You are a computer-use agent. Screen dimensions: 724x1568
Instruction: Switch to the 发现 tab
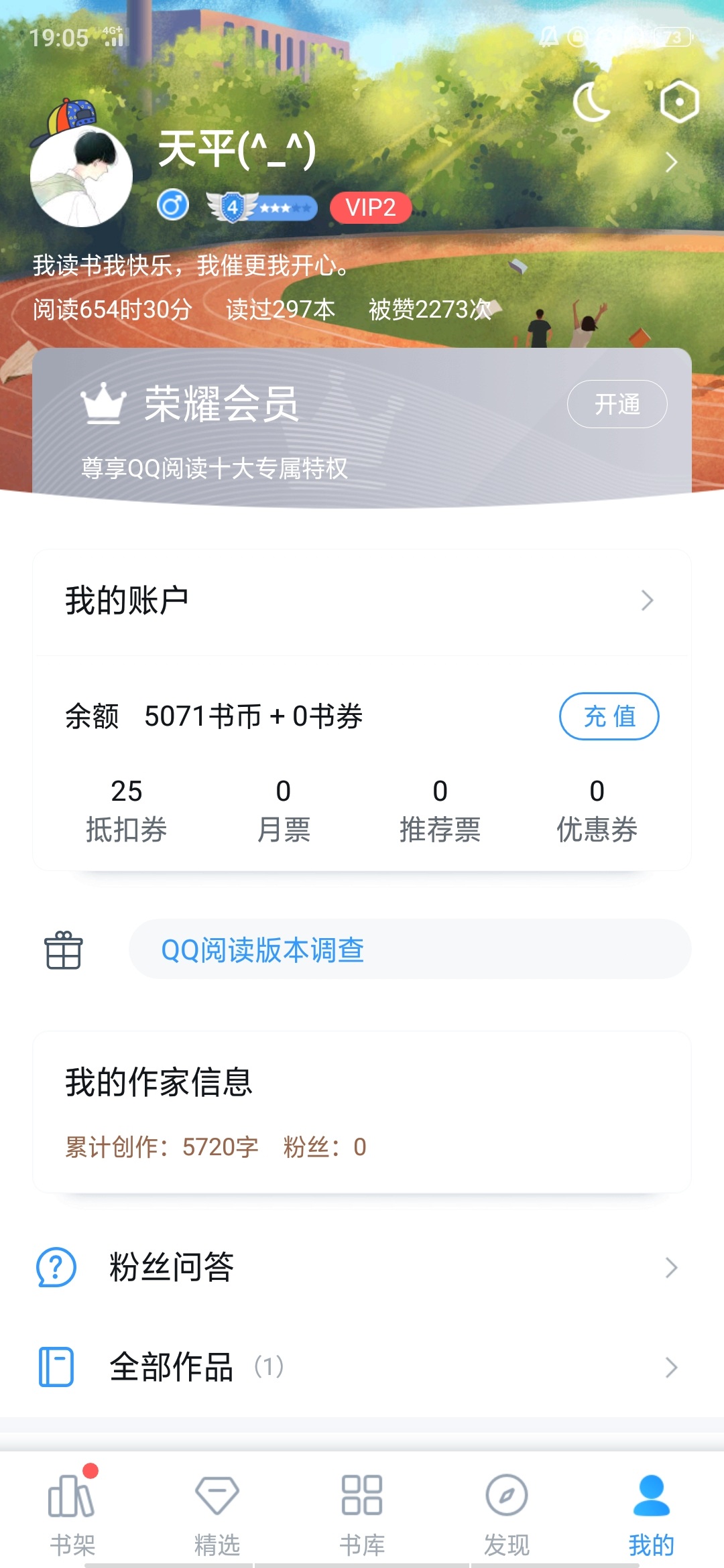507,1511
